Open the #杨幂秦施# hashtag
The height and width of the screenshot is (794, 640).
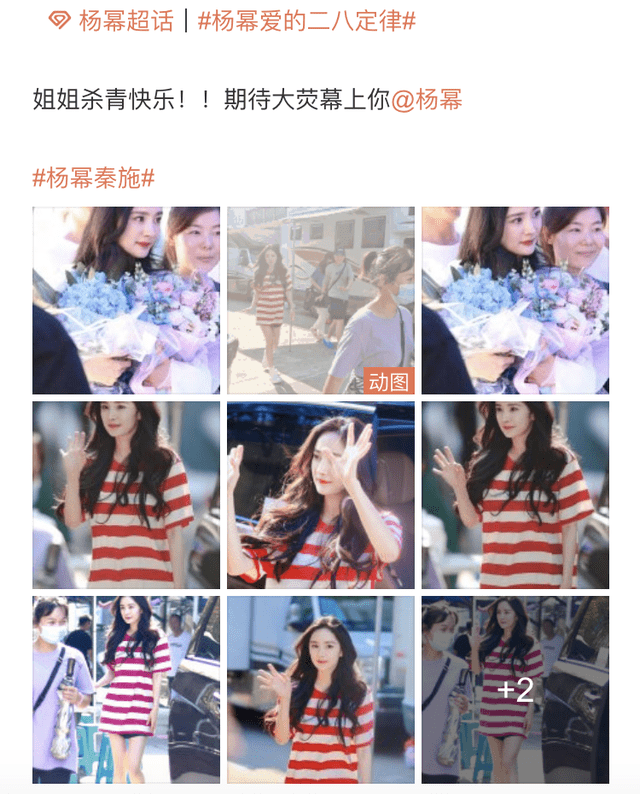(x=94, y=179)
